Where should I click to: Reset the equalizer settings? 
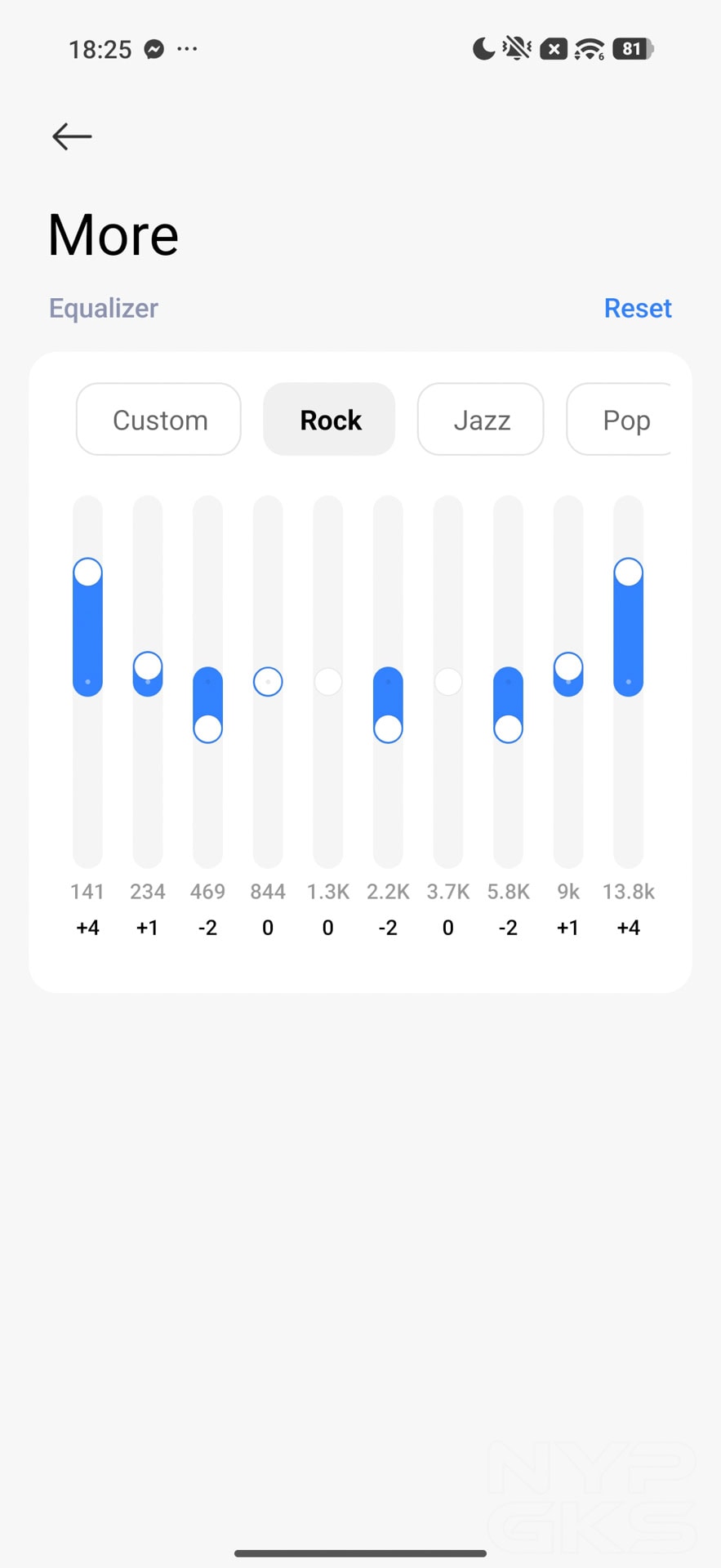638,308
